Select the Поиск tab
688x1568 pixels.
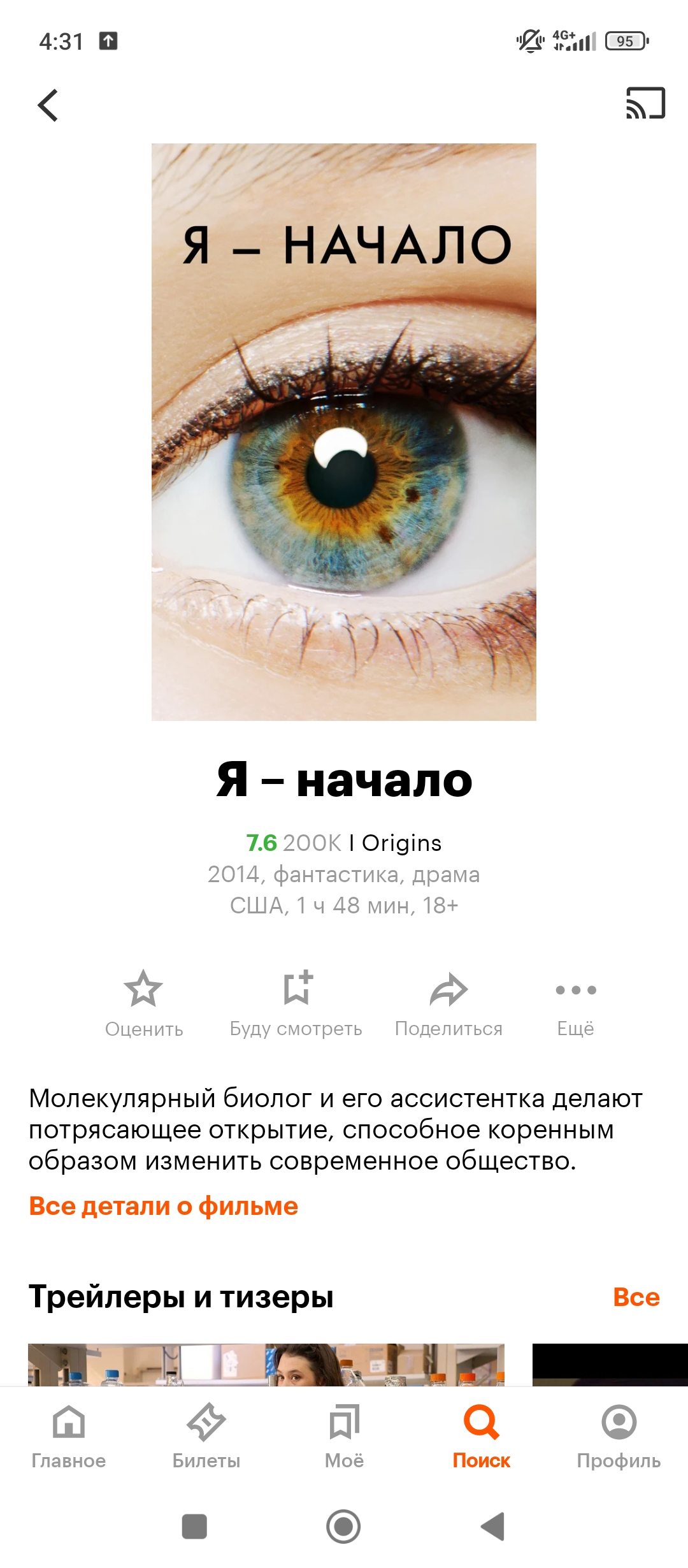482,1435
